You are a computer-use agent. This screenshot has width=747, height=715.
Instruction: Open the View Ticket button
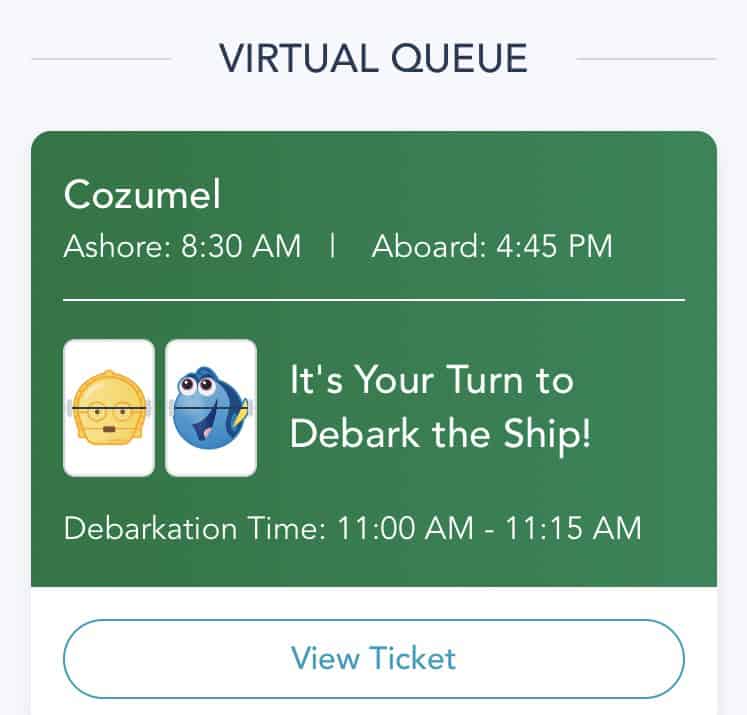[x=373, y=658]
